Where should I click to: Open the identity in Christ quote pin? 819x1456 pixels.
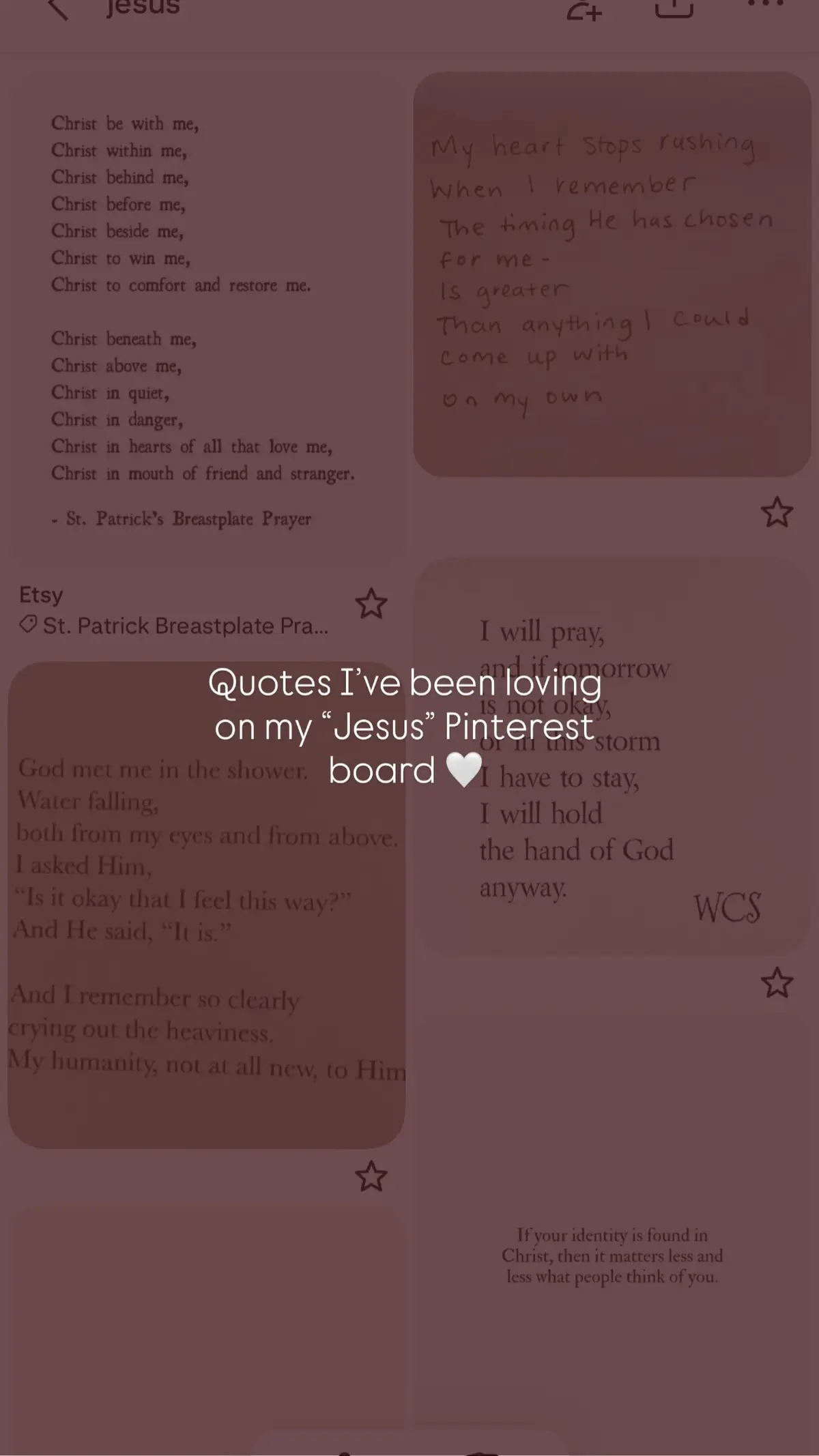611,1255
